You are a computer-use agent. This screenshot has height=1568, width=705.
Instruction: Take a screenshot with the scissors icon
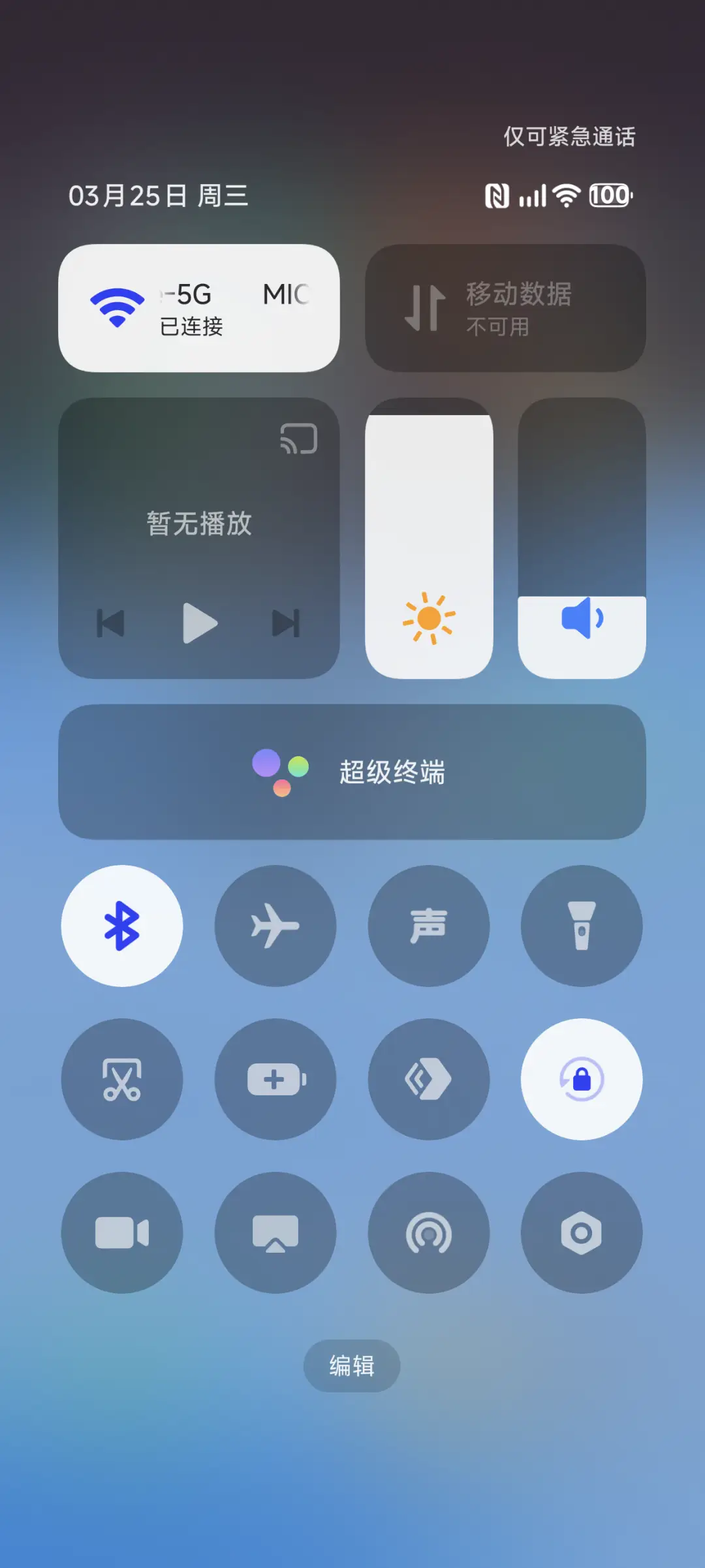(122, 1080)
